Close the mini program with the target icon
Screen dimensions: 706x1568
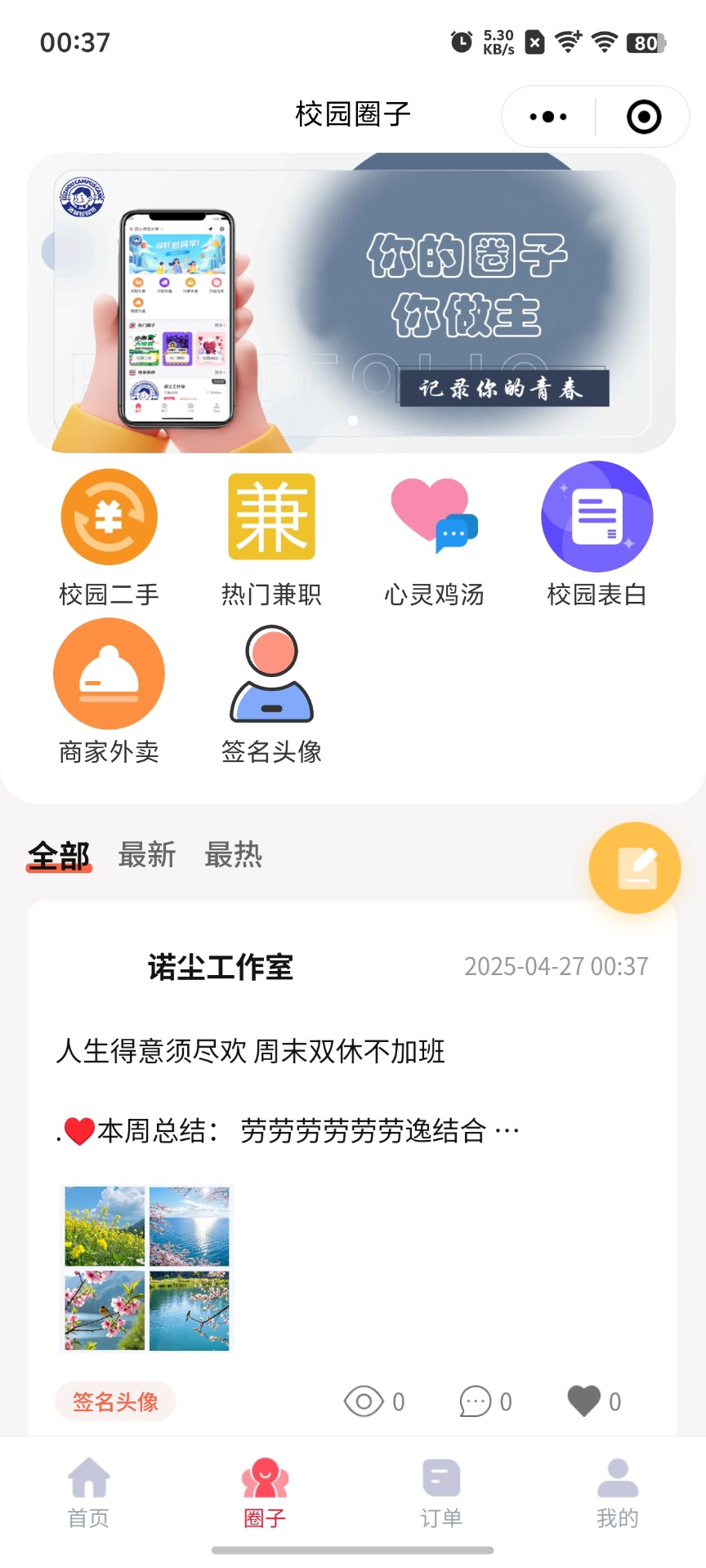click(x=644, y=117)
